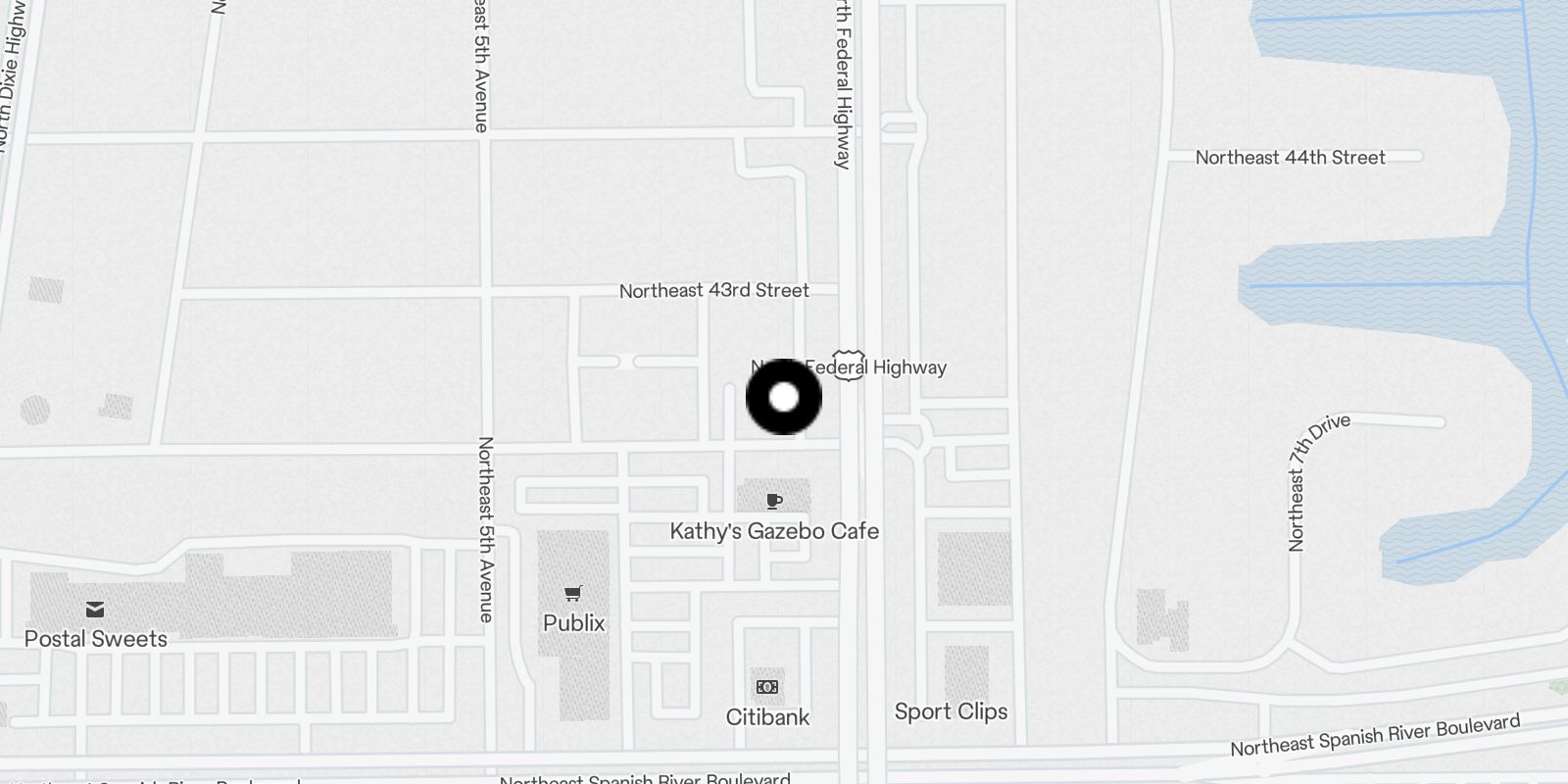This screenshot has width=1568, height=784.
Task: Select the Postal Sweets marker
Action: (x=95, y=611)
